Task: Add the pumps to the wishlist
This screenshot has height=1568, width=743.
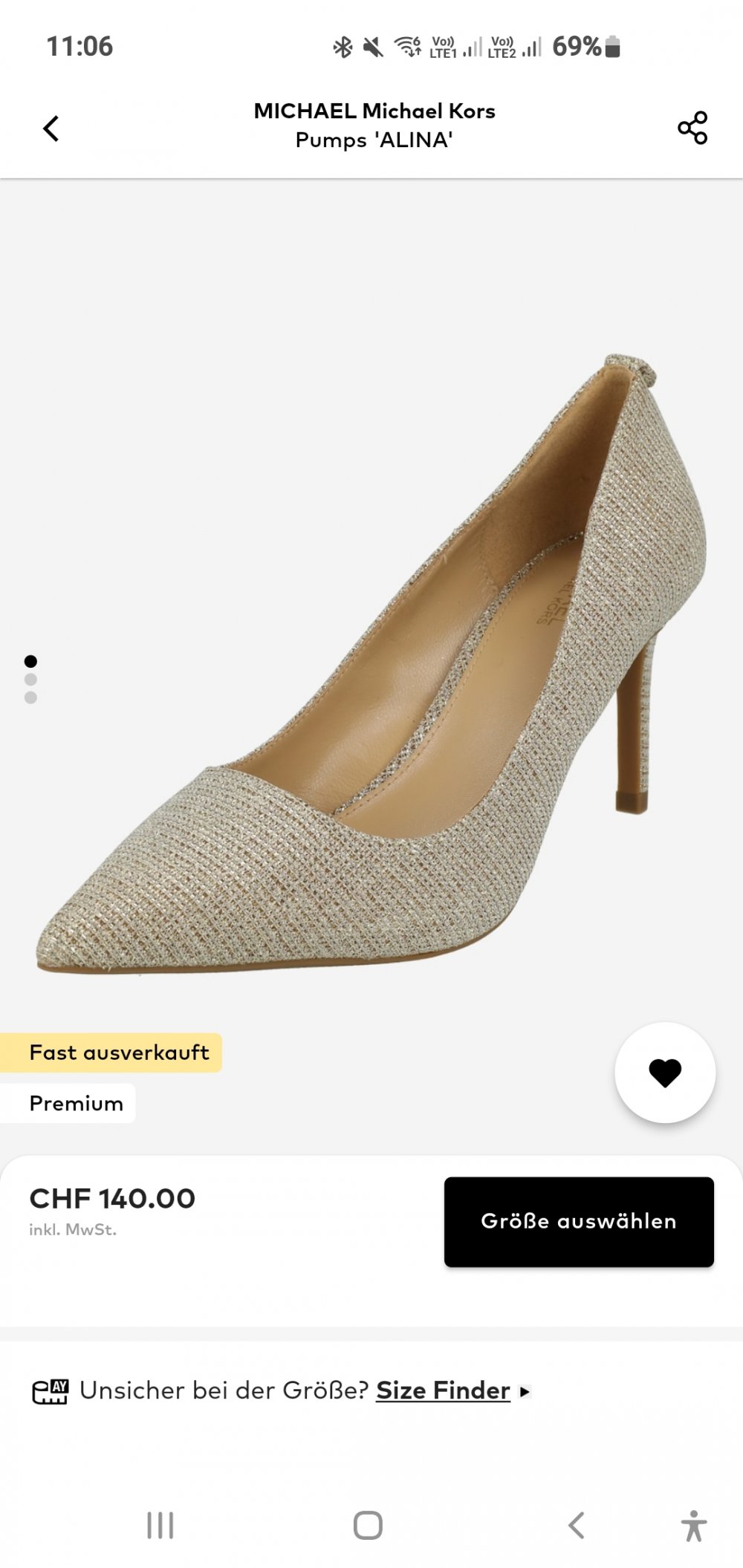Action: (665, 1072)
